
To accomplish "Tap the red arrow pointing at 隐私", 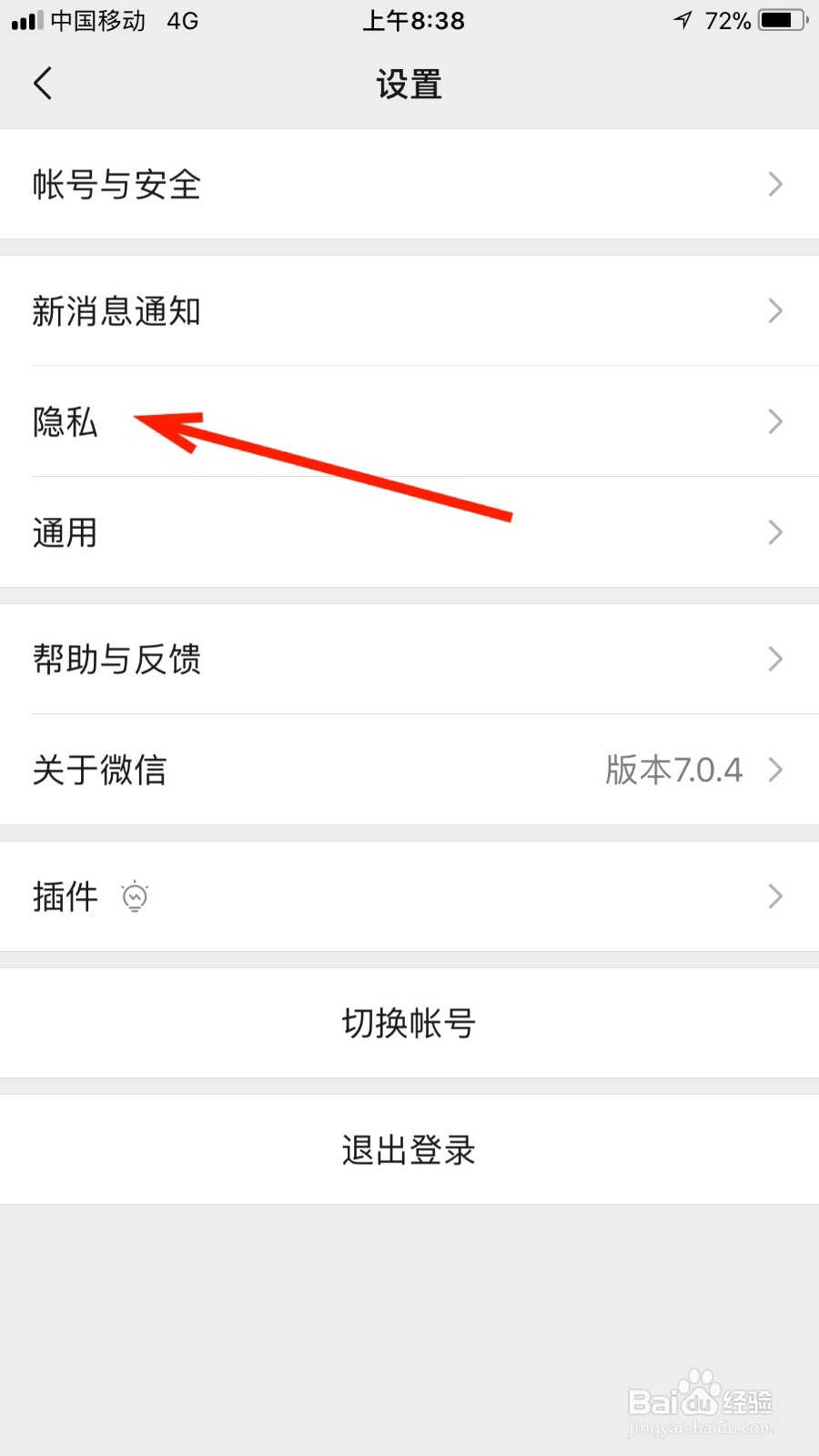I will [318, 464].
